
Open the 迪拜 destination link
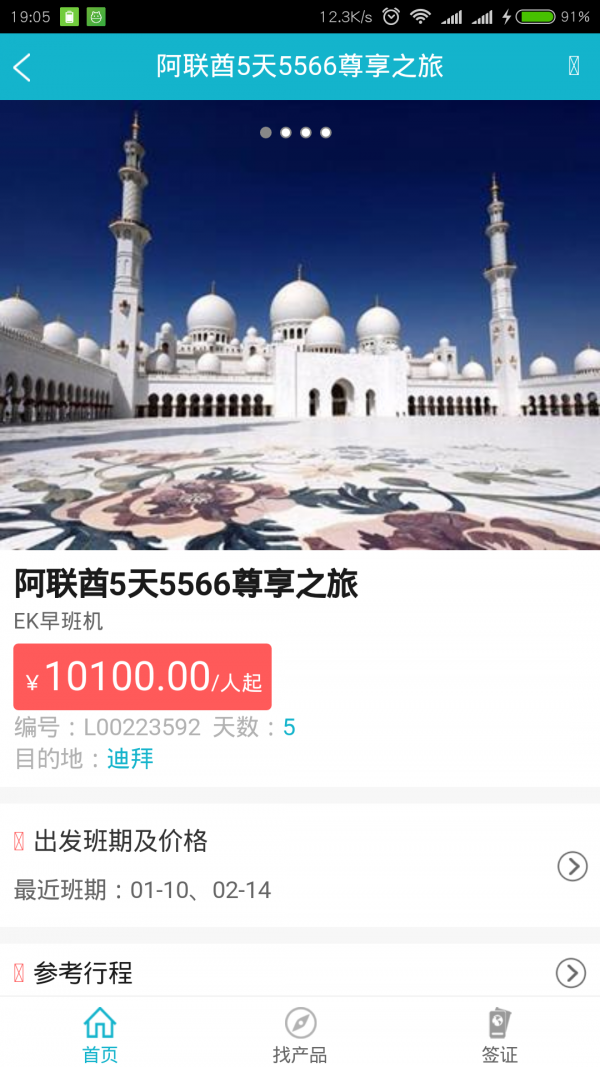click(130, 758)
